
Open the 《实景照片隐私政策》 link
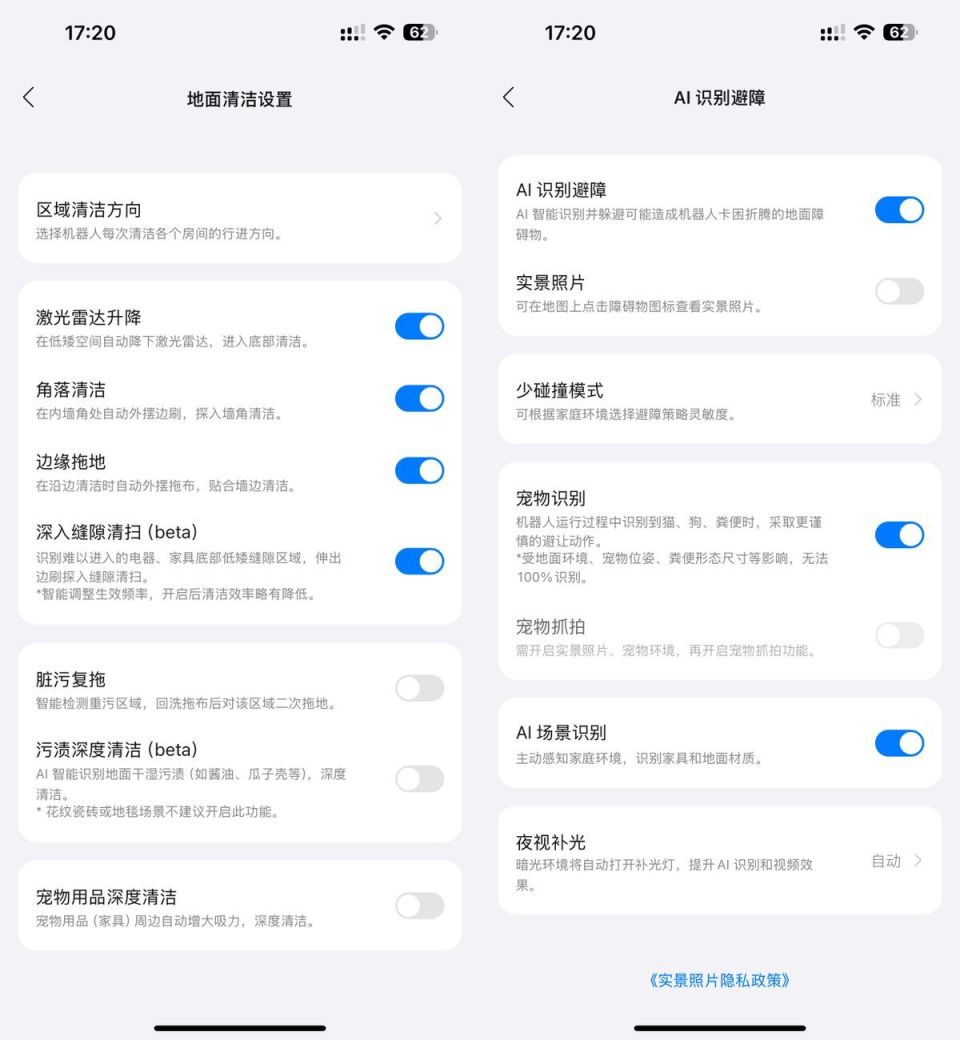coord(718,980)
